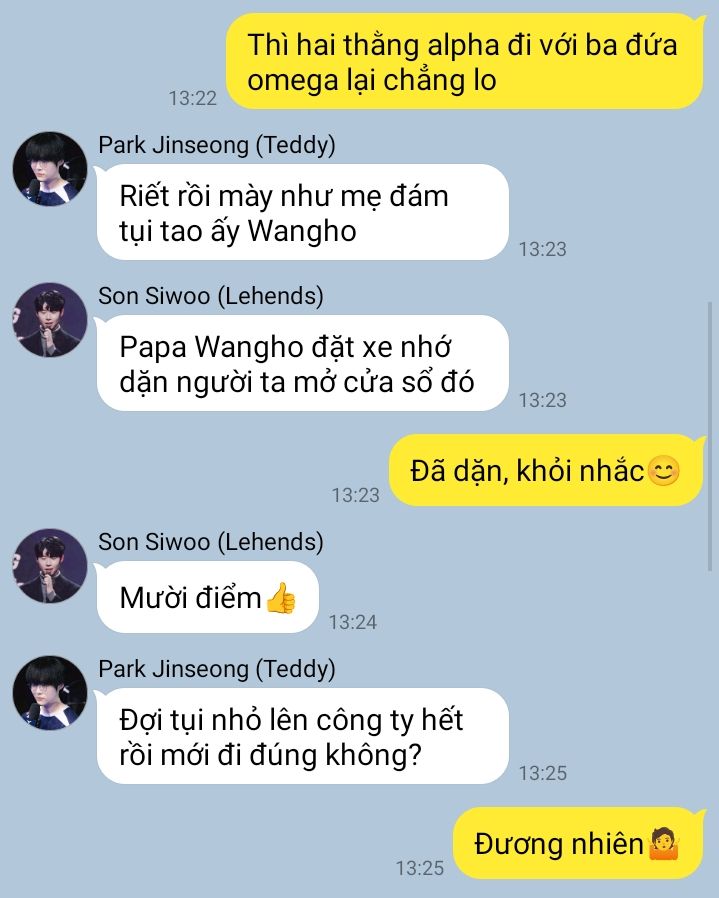The width and height of the screenshot is (719, 898).
Task: Open Son Siwoo's avatar beside "Papa Wangho" message
Action: pyautogui.click(x=49, y=320)
